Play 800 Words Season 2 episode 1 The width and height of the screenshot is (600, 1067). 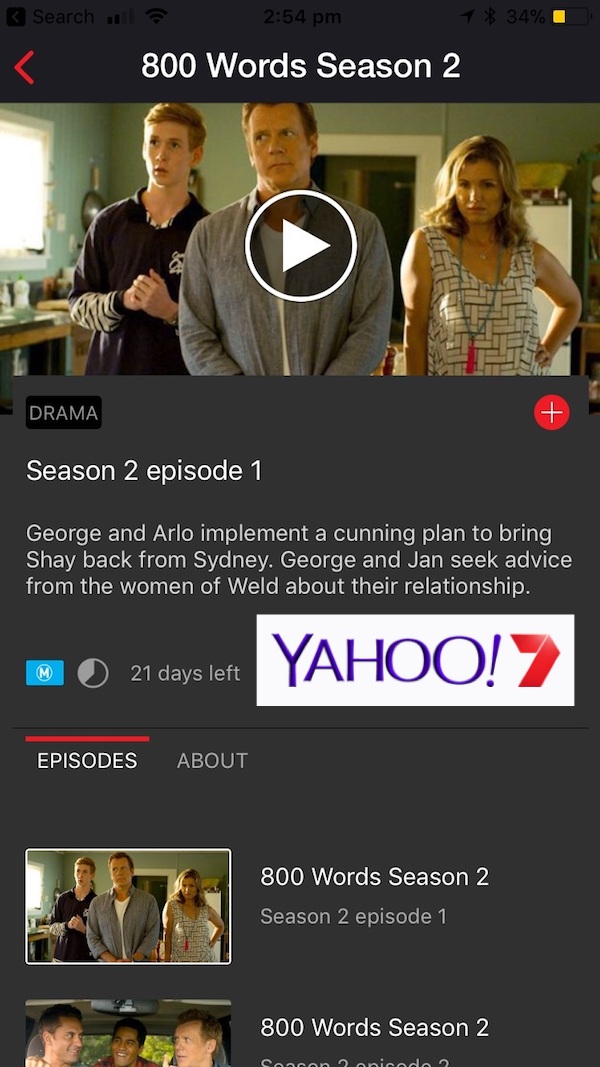301,246
